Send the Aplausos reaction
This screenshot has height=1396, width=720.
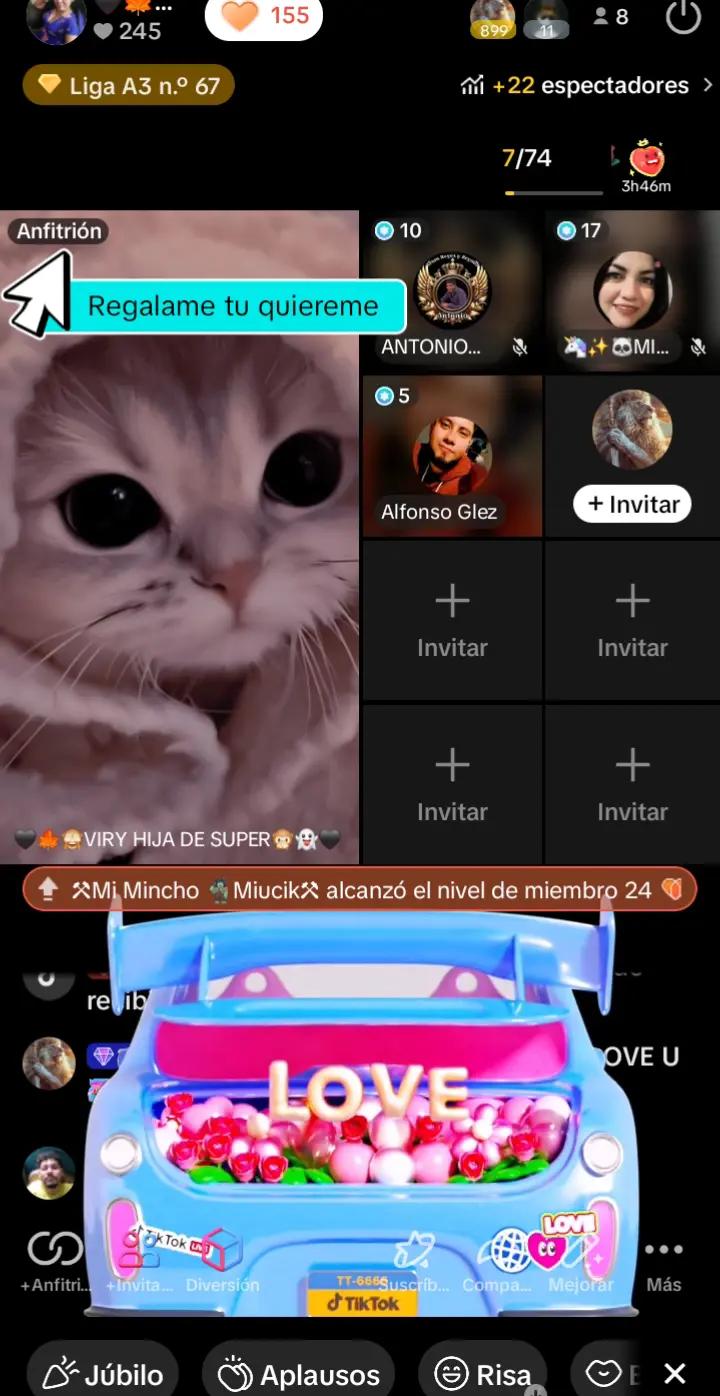(x=299, y=1374)
